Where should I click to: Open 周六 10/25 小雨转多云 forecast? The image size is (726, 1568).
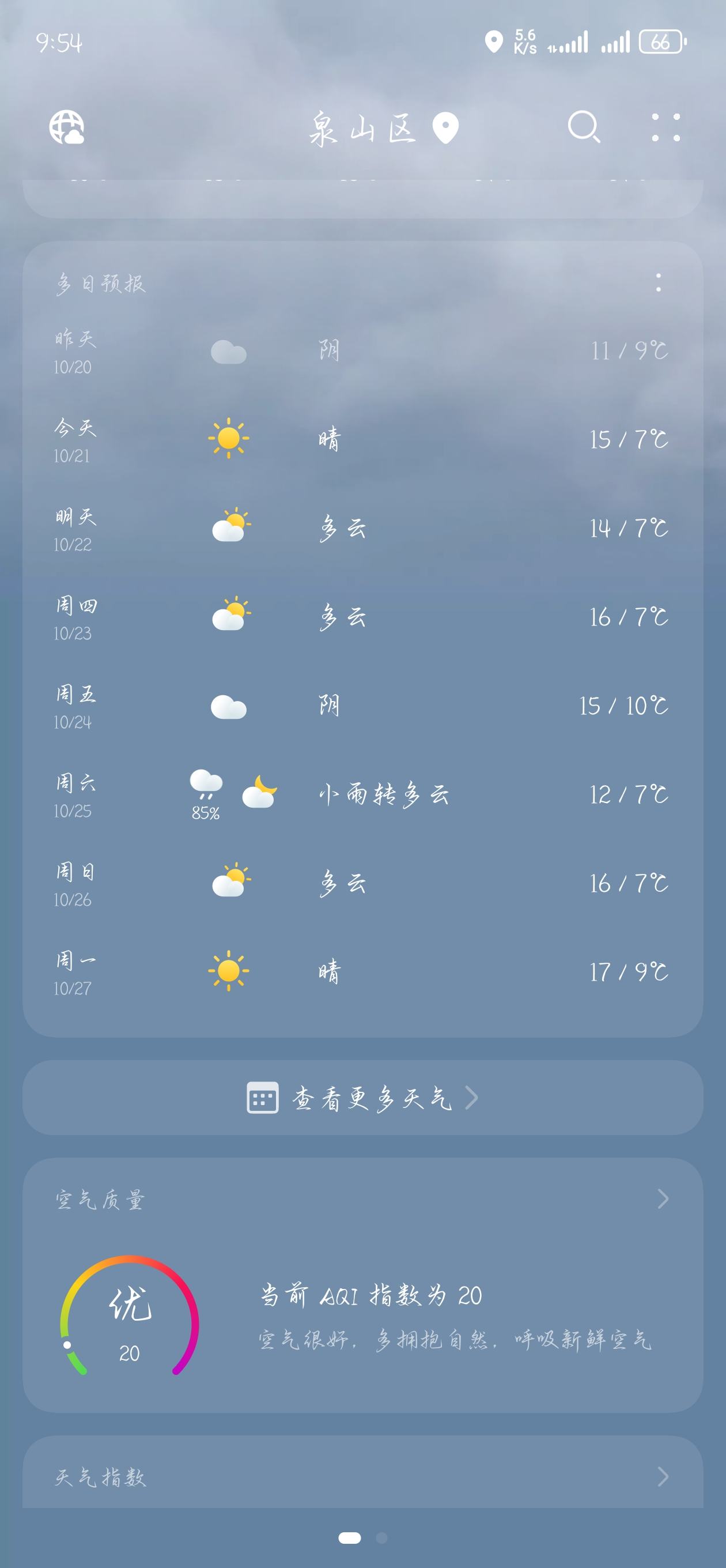(x=362, y=795)
